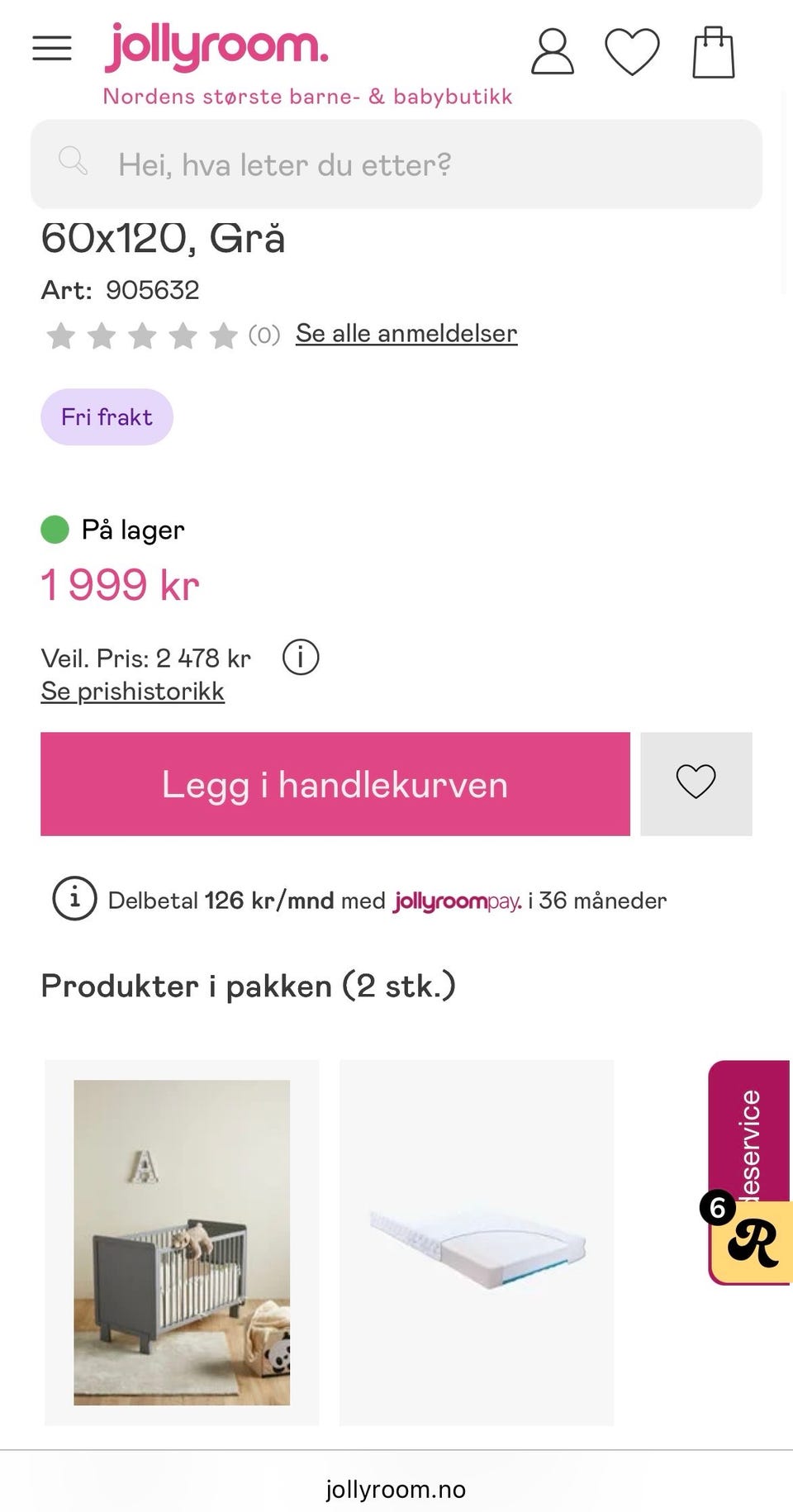
Task: Expand the Se prishistorikk price history
Action: pyautogui.click(x=132, y=691)
